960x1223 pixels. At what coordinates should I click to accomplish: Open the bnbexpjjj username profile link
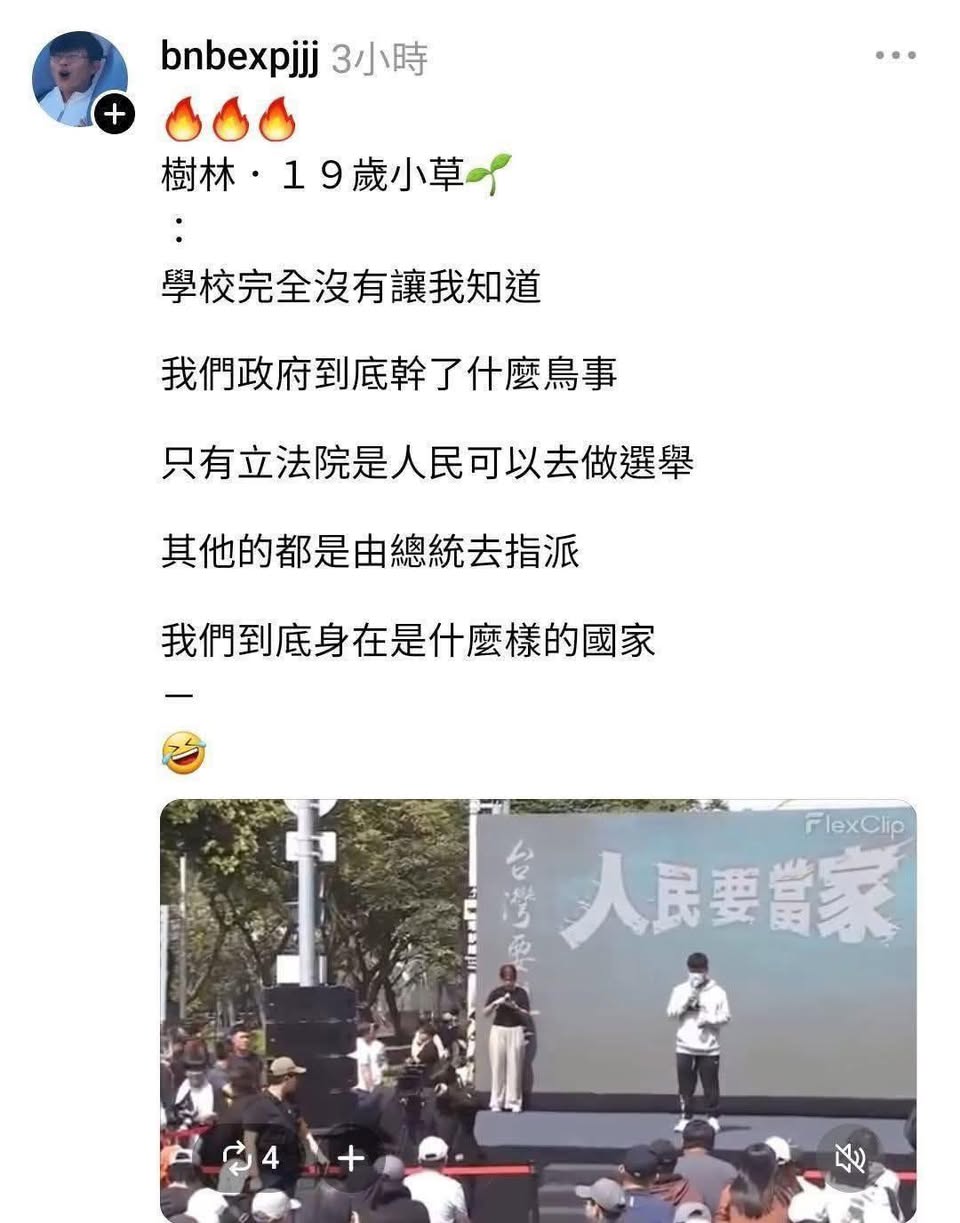tap(239, 58)
